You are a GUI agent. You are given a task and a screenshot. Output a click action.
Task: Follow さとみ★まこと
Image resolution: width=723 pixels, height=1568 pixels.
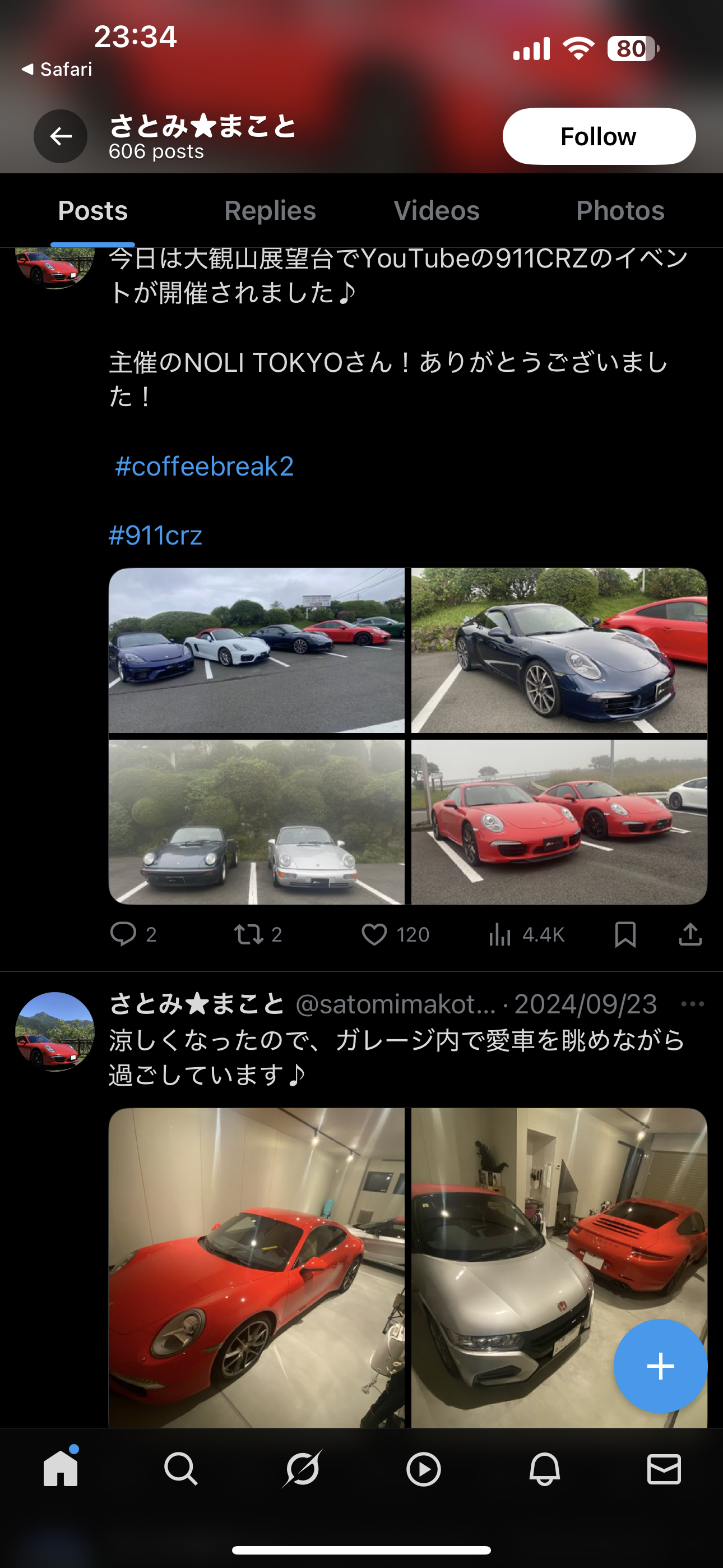[x=599, y=136]
